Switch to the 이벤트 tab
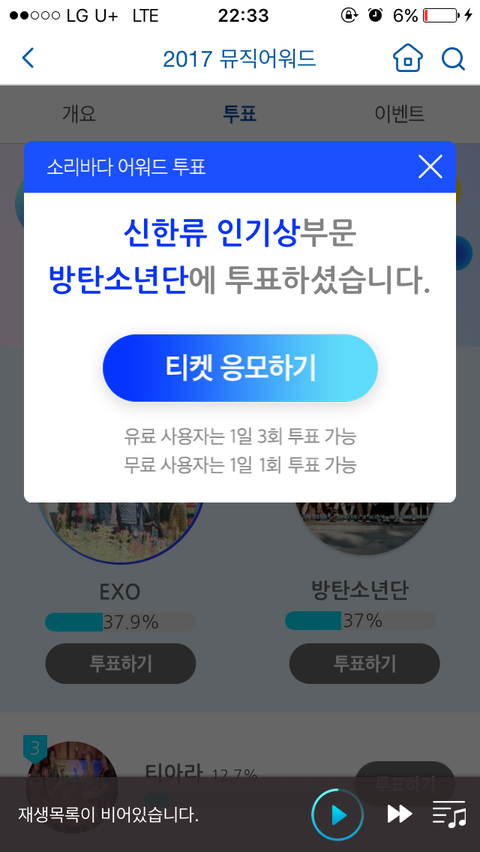This screenshot has width=480, height=852. [400, 114]
